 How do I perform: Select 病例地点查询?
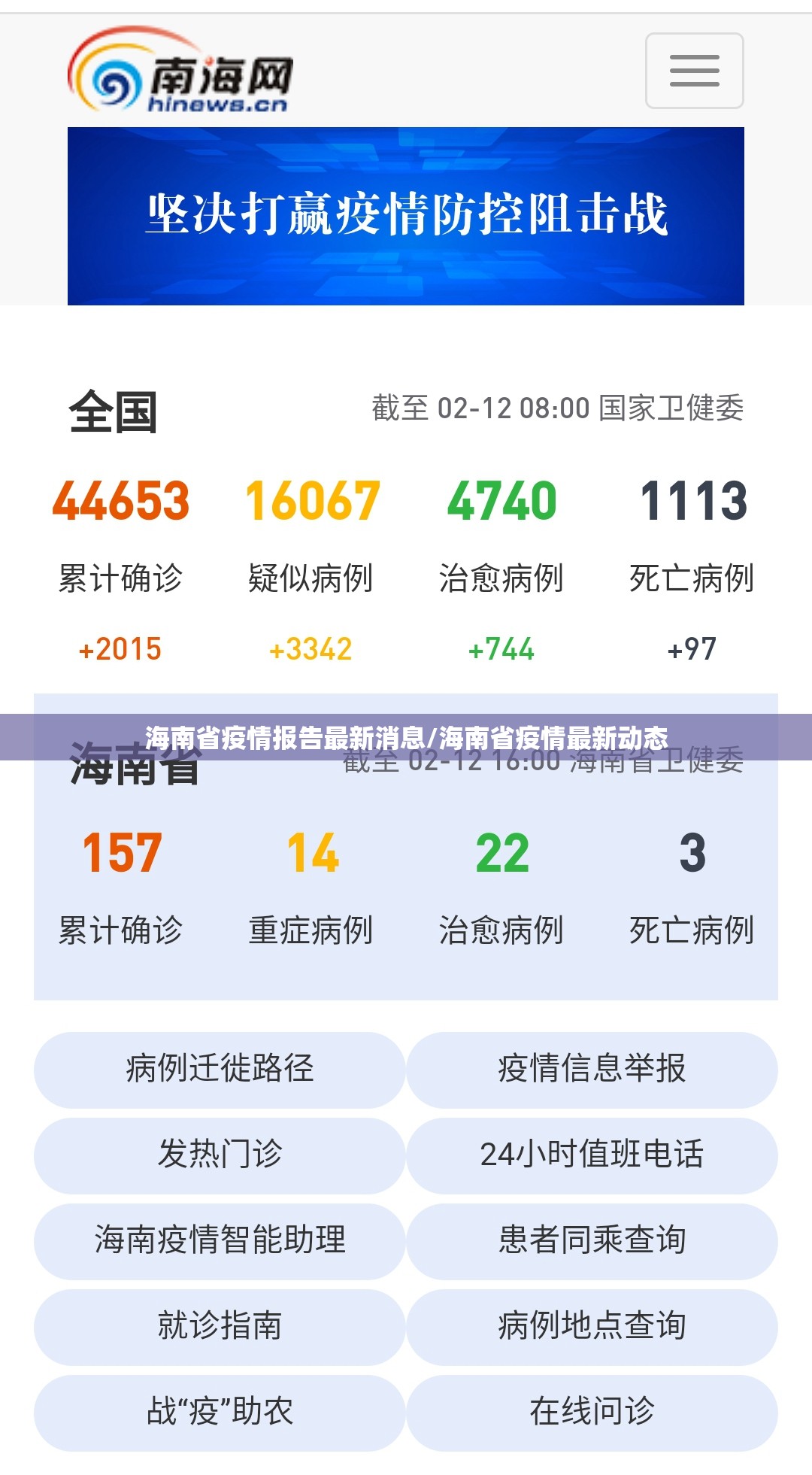(x=592, y=1326)
